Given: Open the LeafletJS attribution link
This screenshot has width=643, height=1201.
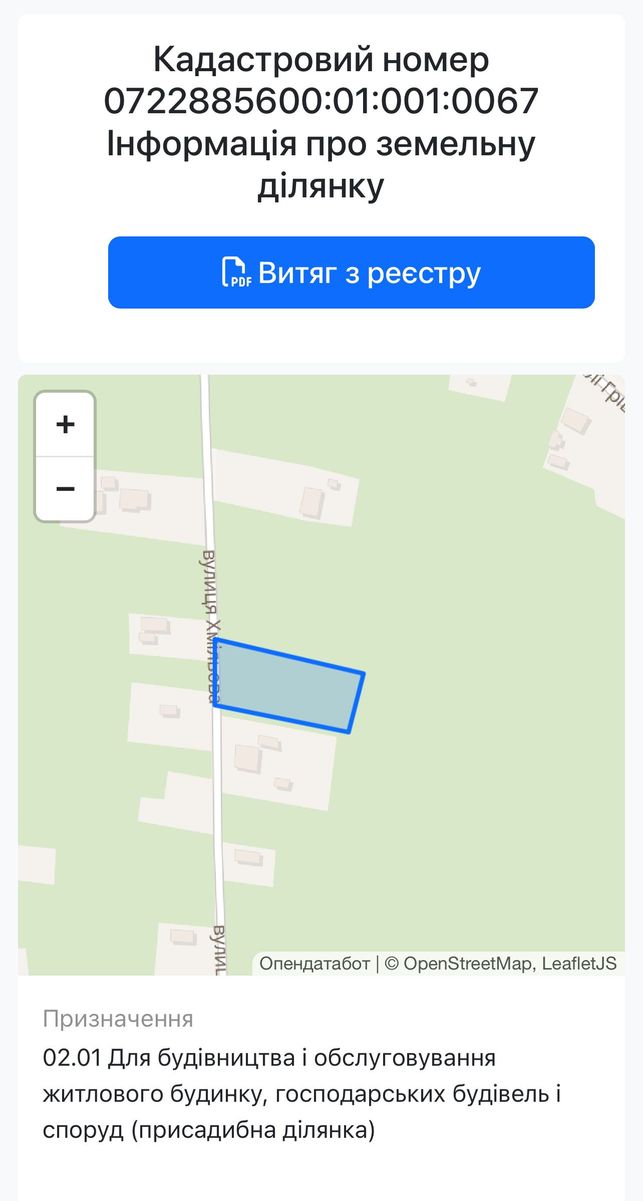Looking at the screenshot, I should pos(579,964).
